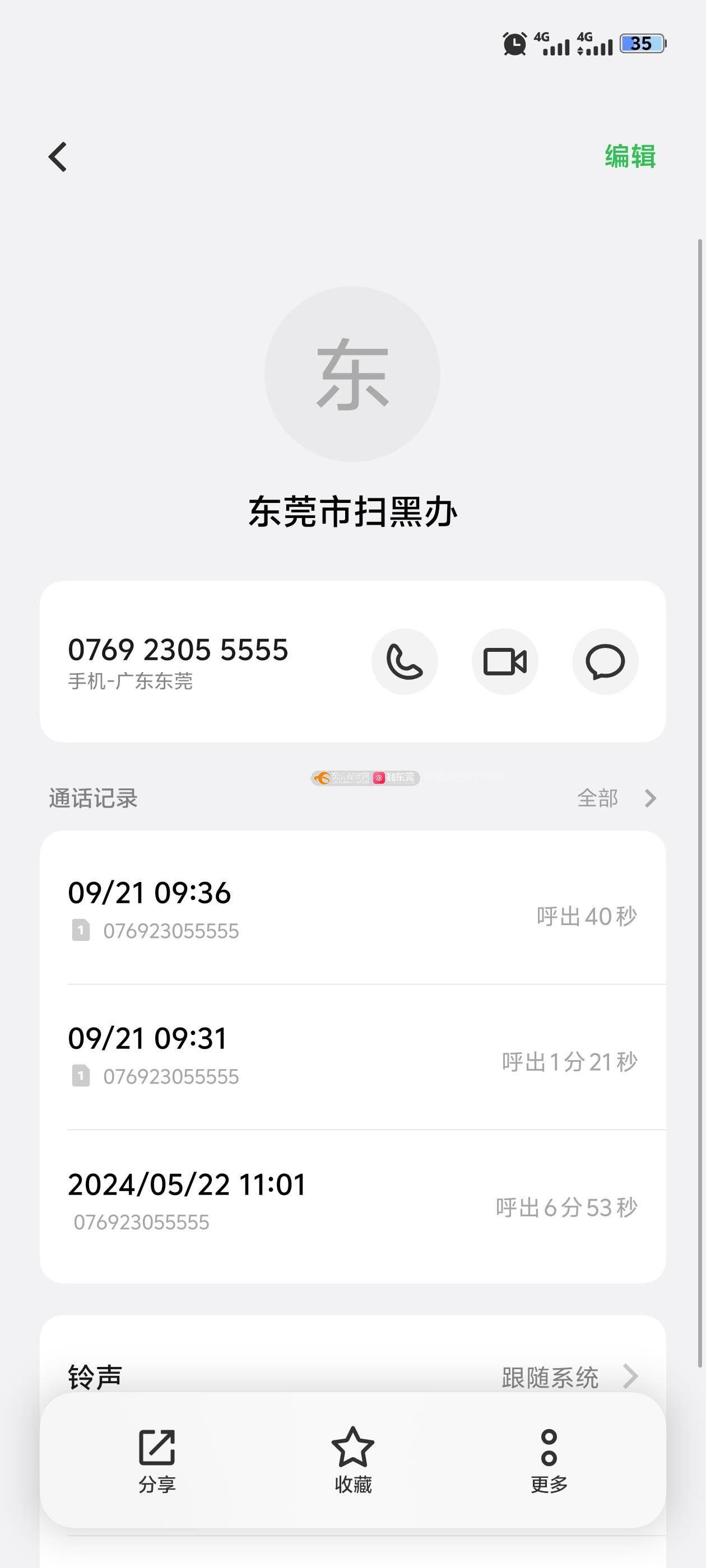This screenshot has width=706, height=1568.
Task: Start a video call with 东莞市扫黑办
Action: pyautogui.click(x=505, y=662)
